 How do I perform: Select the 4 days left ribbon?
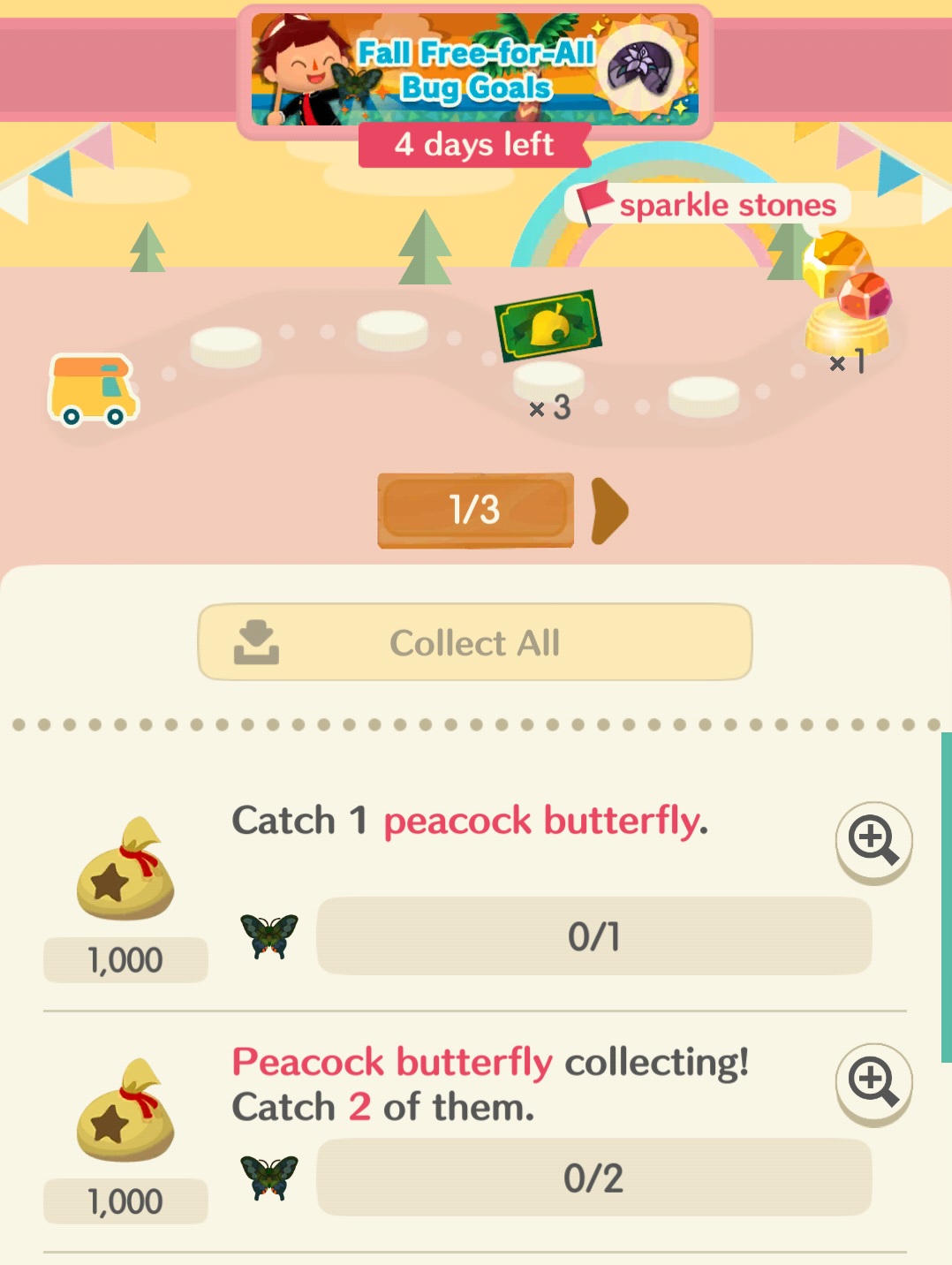pos(474,144)
